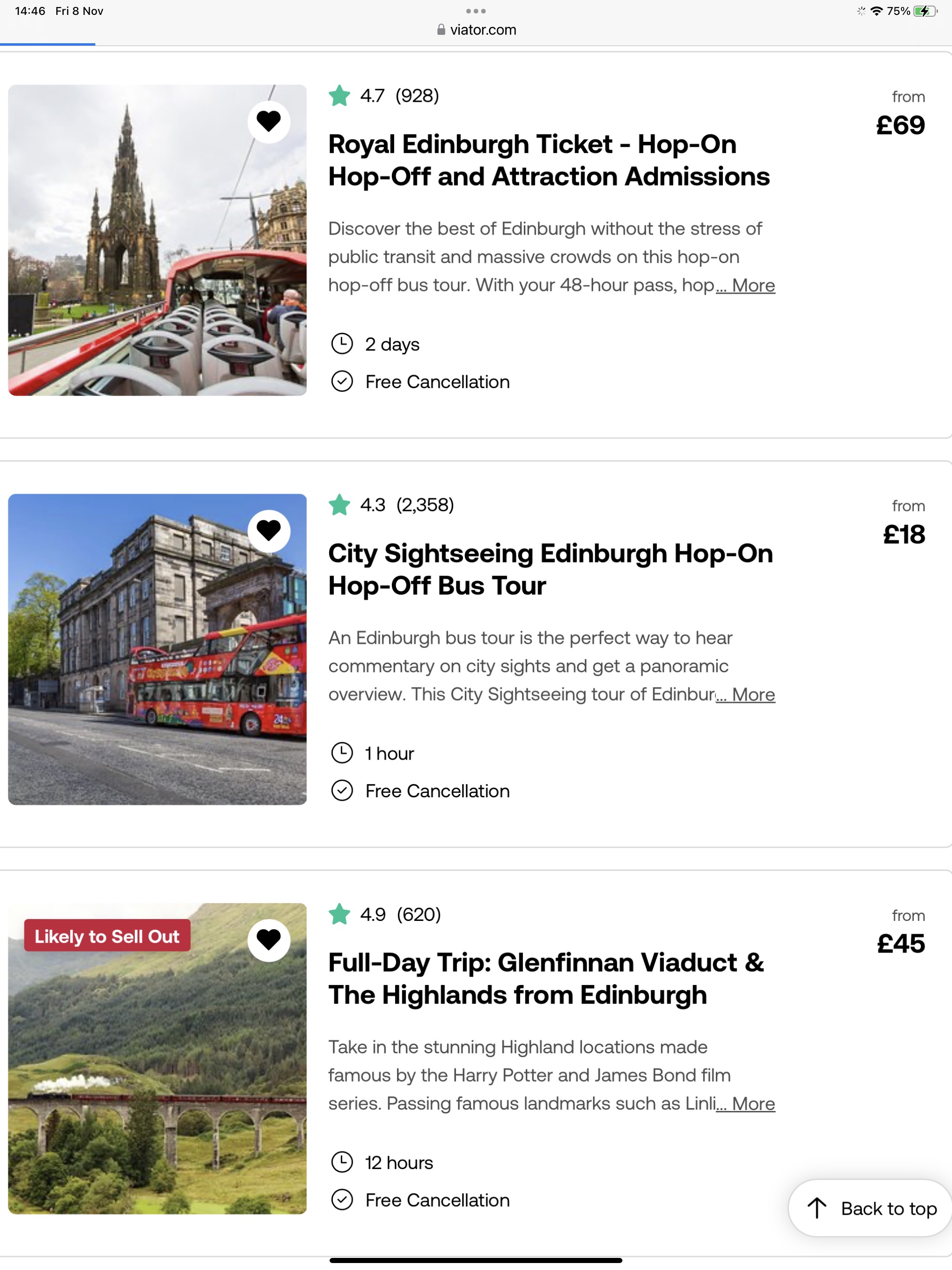Save Royal Edinburgh Ticket to wishlist
Image resolution: width=952 pixels, height=1270 pixels.
268,122
